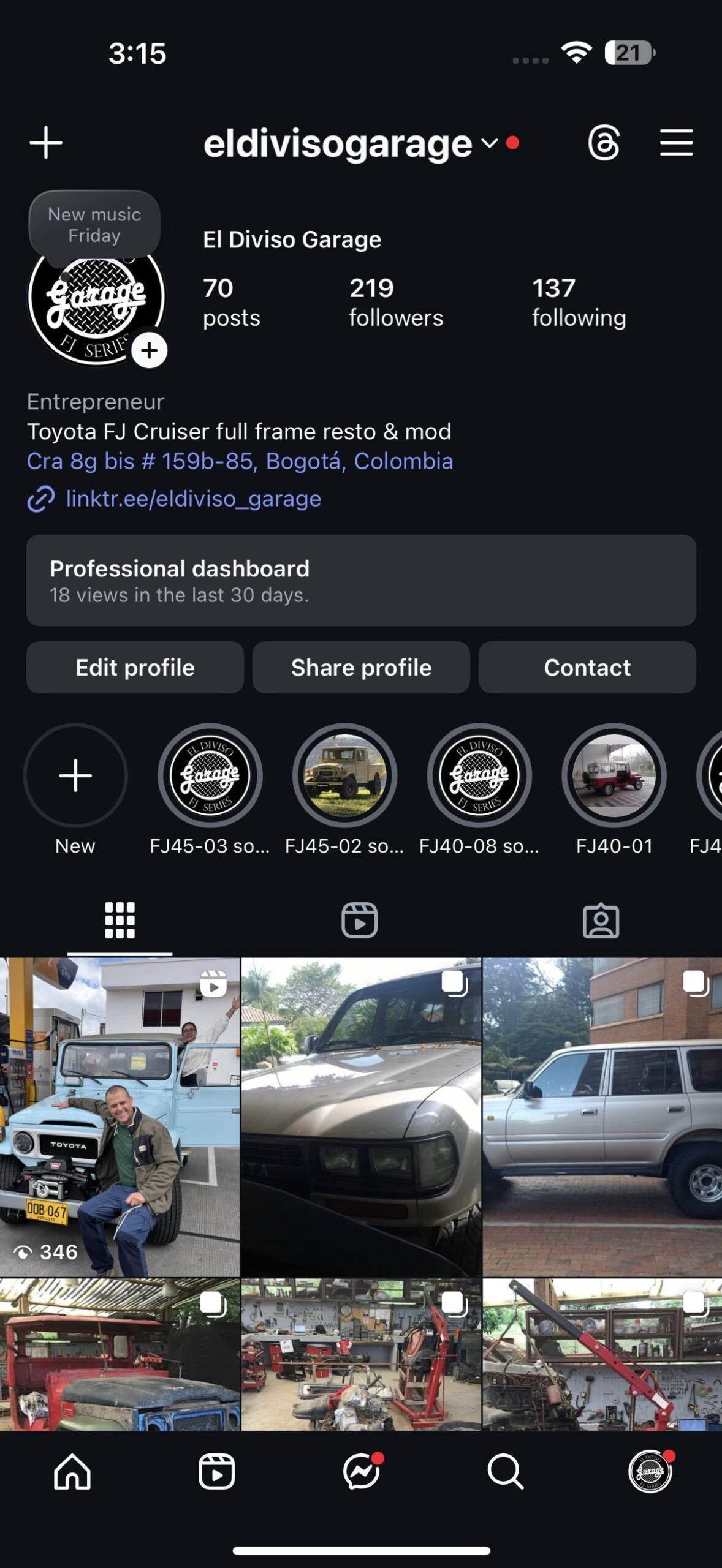The width and height of the screenshot is (722, 1568).
Task: Tap Edit profile
Action: [x=135, y=668]
